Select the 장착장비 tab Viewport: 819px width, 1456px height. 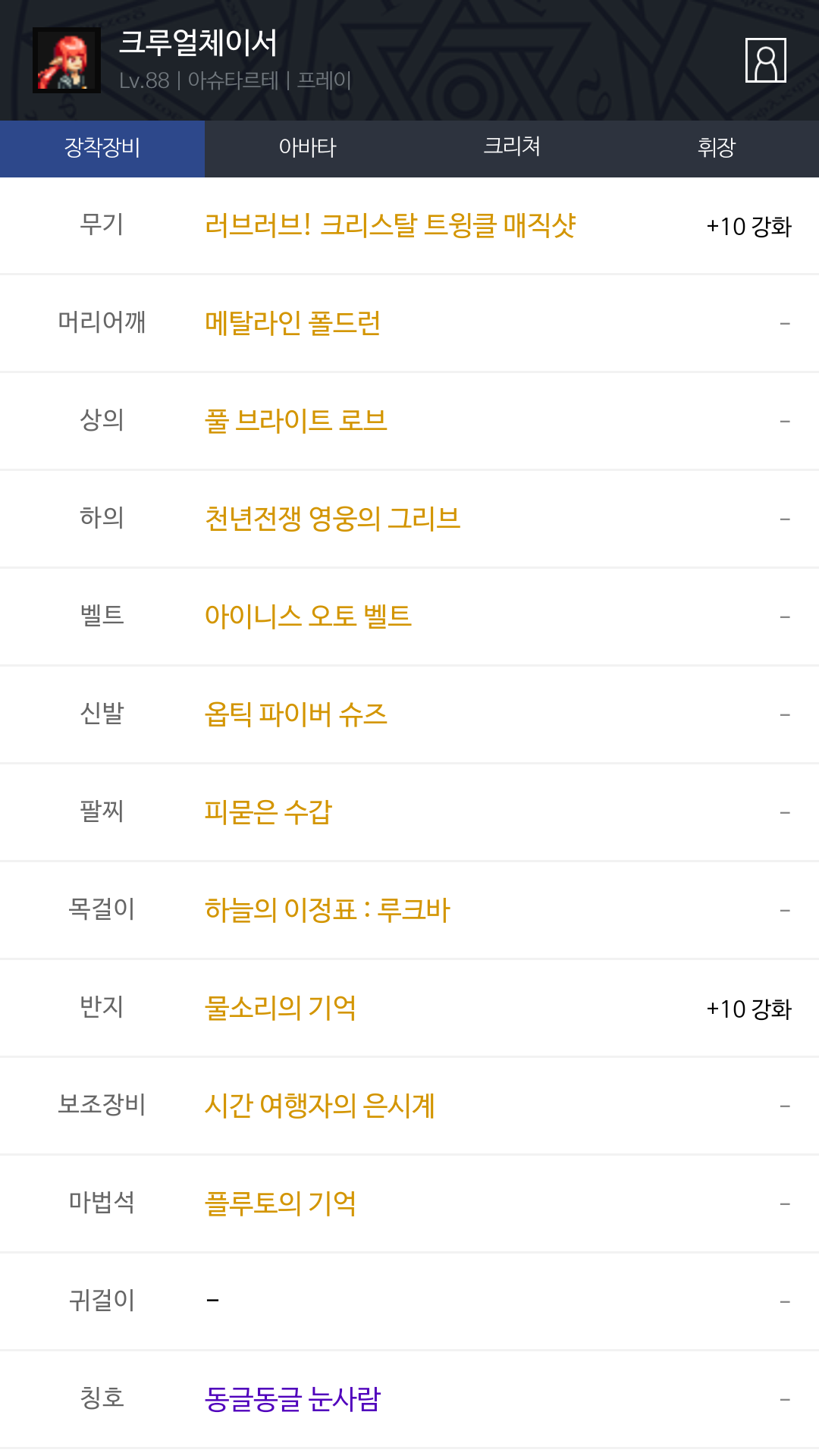[102, 148]
